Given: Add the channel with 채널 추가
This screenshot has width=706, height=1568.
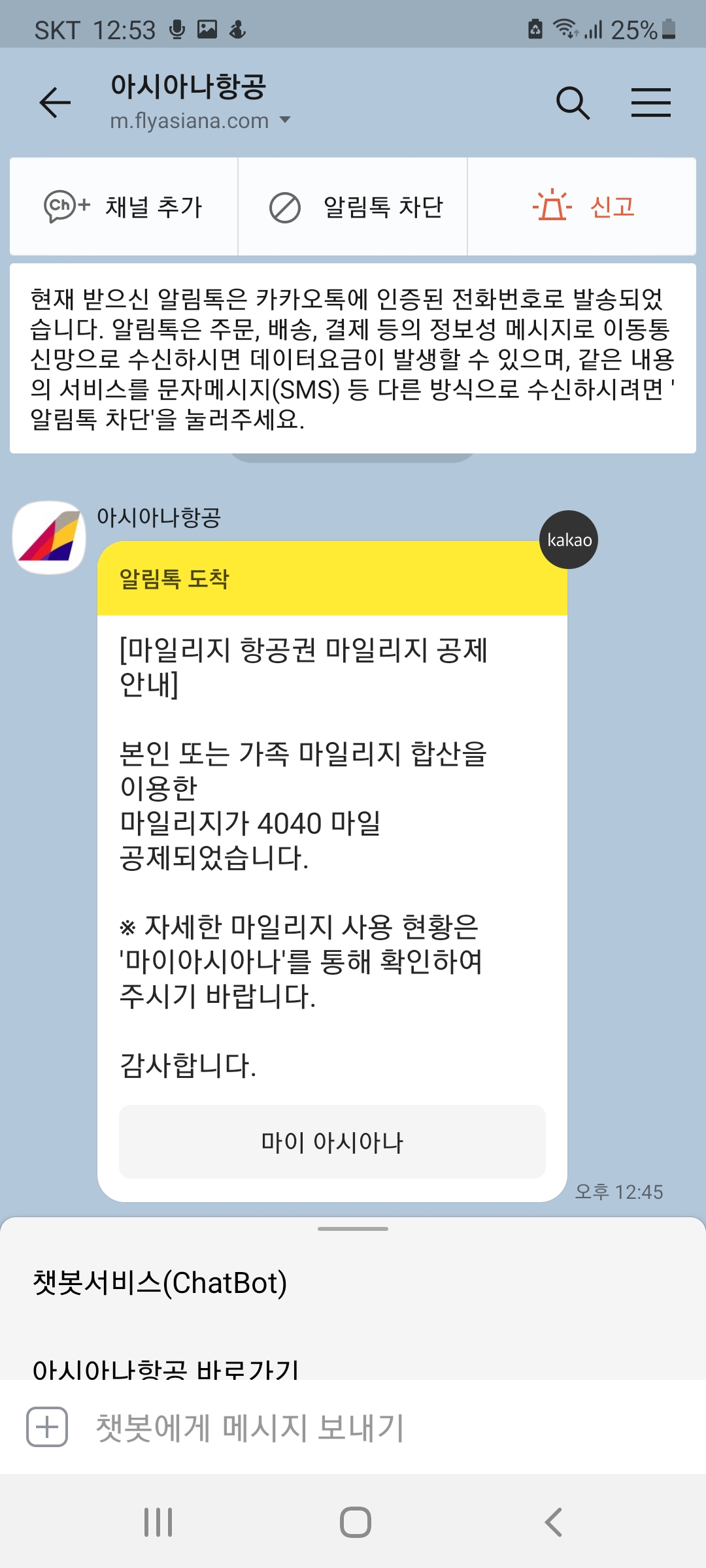Looking at the screenshot, I should pyautogui.click(x=124, y=206).
